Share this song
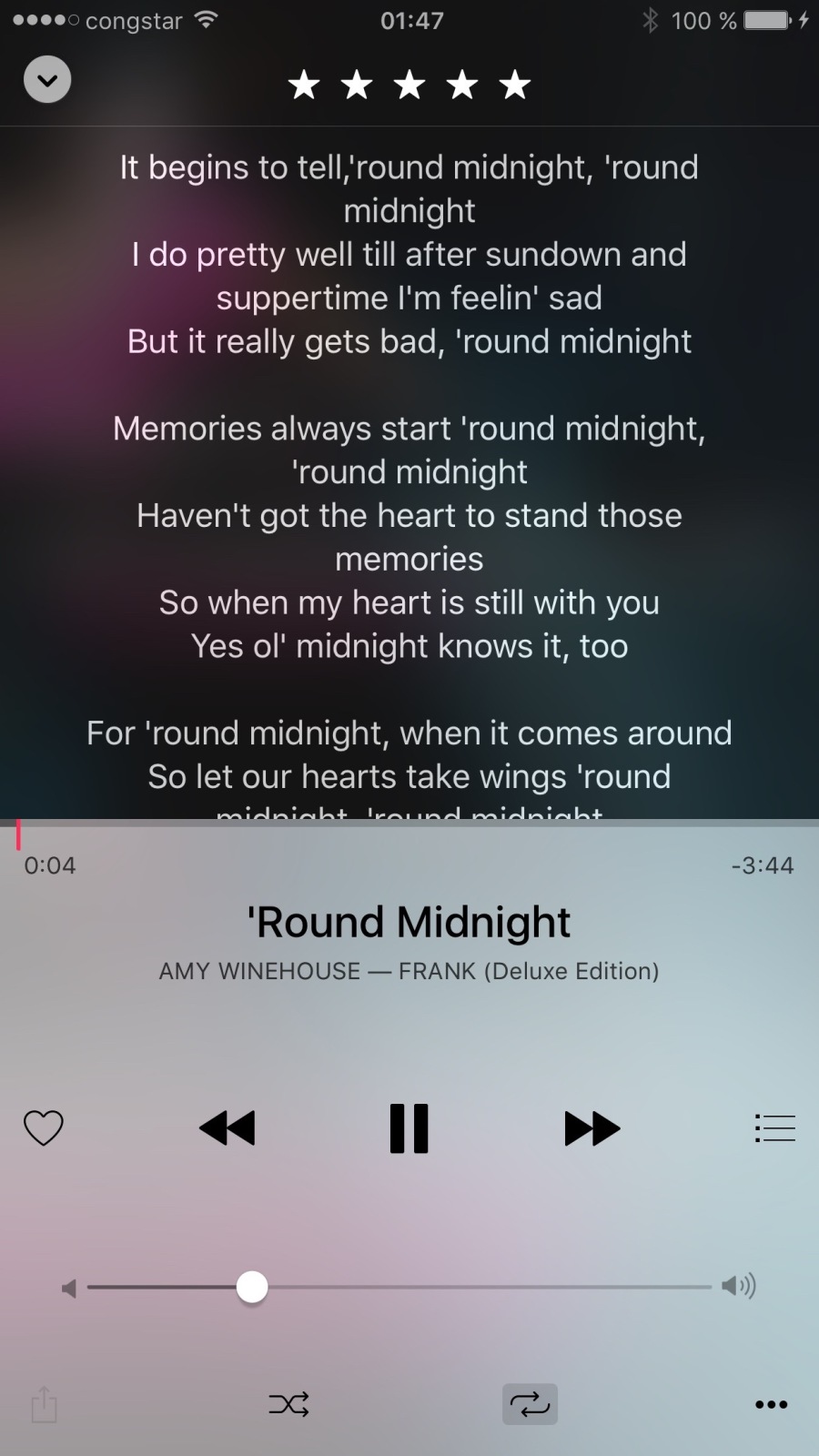This screenshot has height=1456, width=819. coord(44,1404)
